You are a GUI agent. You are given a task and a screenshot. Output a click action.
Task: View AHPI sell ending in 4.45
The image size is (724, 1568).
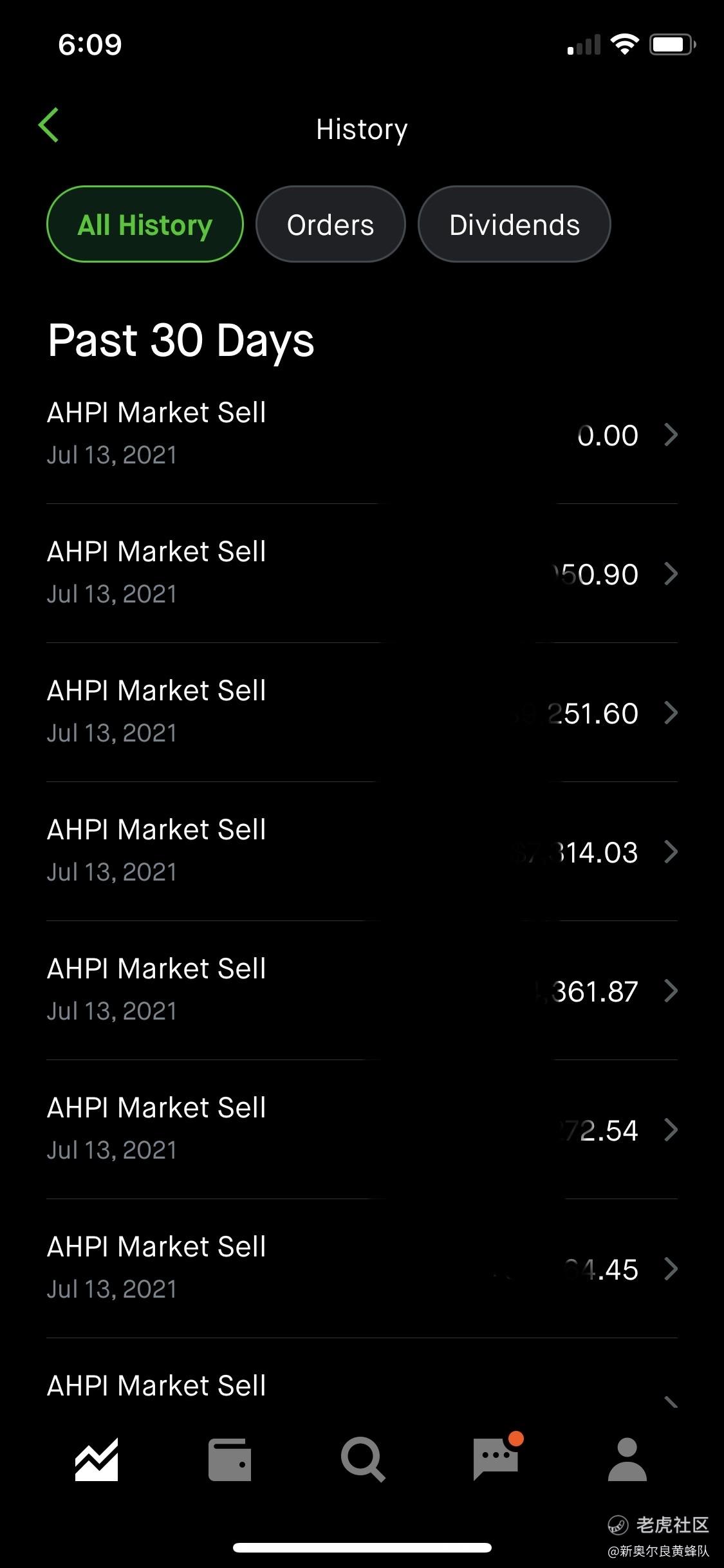pyautogui.click(x=362, y=1269)
